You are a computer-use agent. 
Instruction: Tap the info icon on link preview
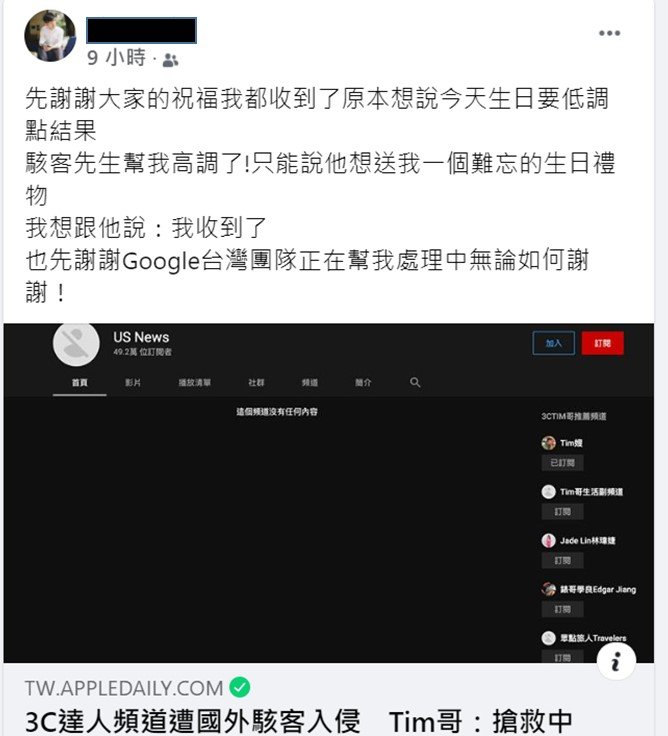click(x=618, y=661)
